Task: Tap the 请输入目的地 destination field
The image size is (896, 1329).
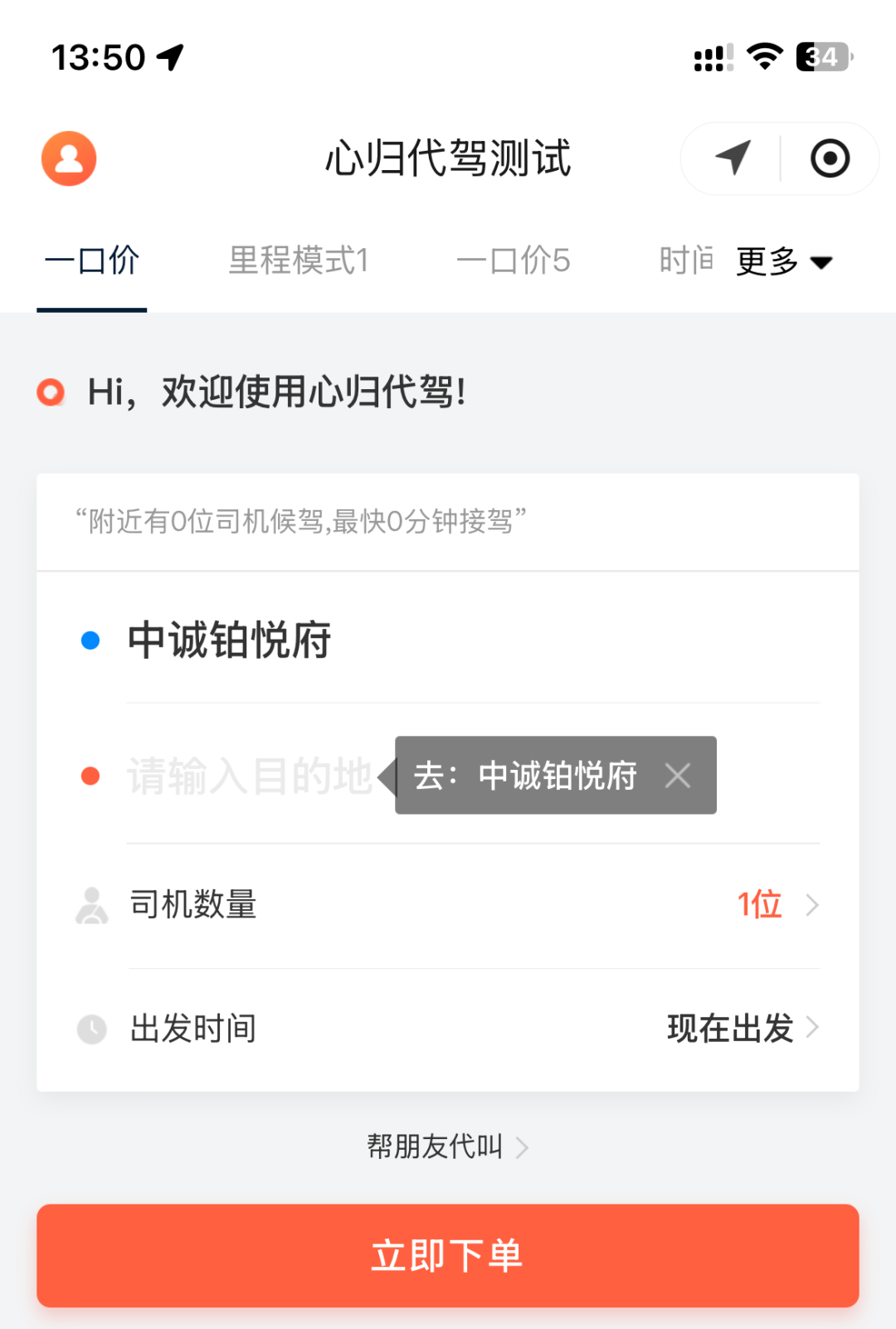Action: [x=249, y=776]
